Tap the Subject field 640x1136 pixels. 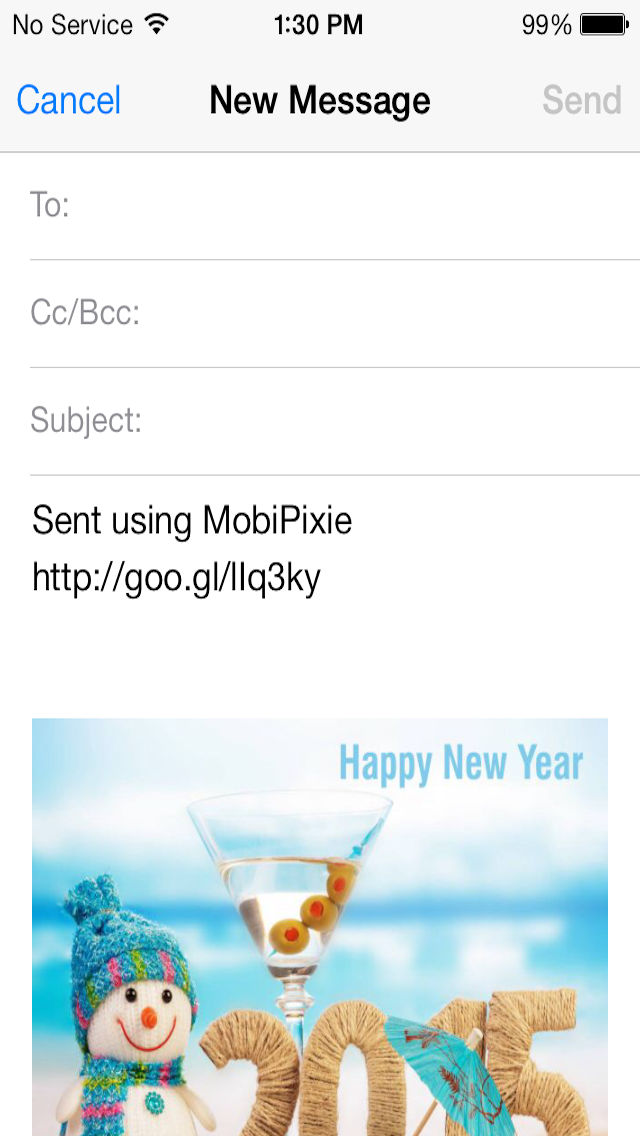pyautogui.click(x=335, y=422)
